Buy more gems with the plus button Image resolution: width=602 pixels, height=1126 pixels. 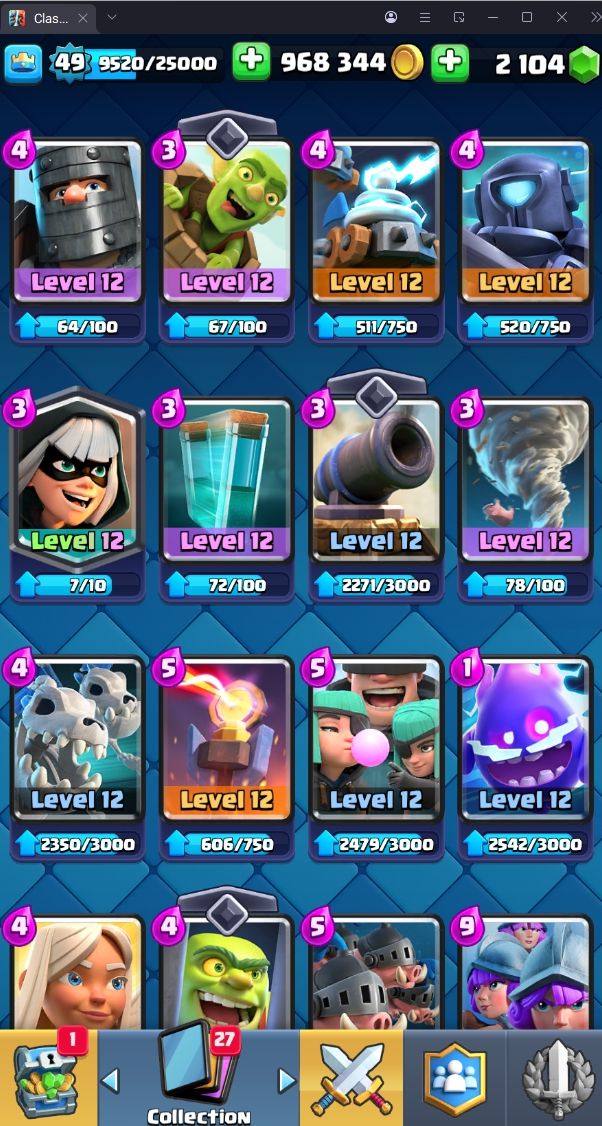pyautogui.click(x=451, y=62)
